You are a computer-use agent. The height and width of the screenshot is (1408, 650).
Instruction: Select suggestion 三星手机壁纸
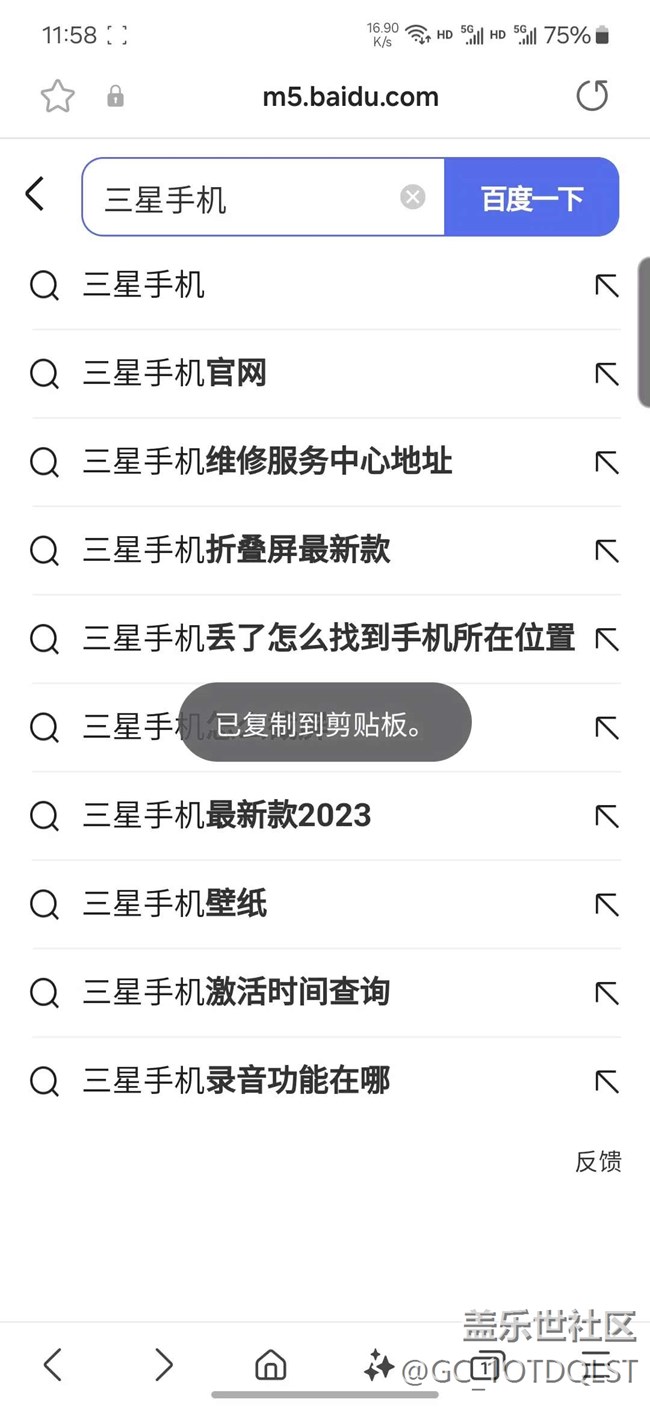click(x=175, y=904)
